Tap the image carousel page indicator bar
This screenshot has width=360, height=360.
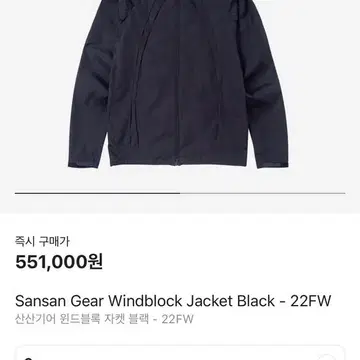click(180, 193)
